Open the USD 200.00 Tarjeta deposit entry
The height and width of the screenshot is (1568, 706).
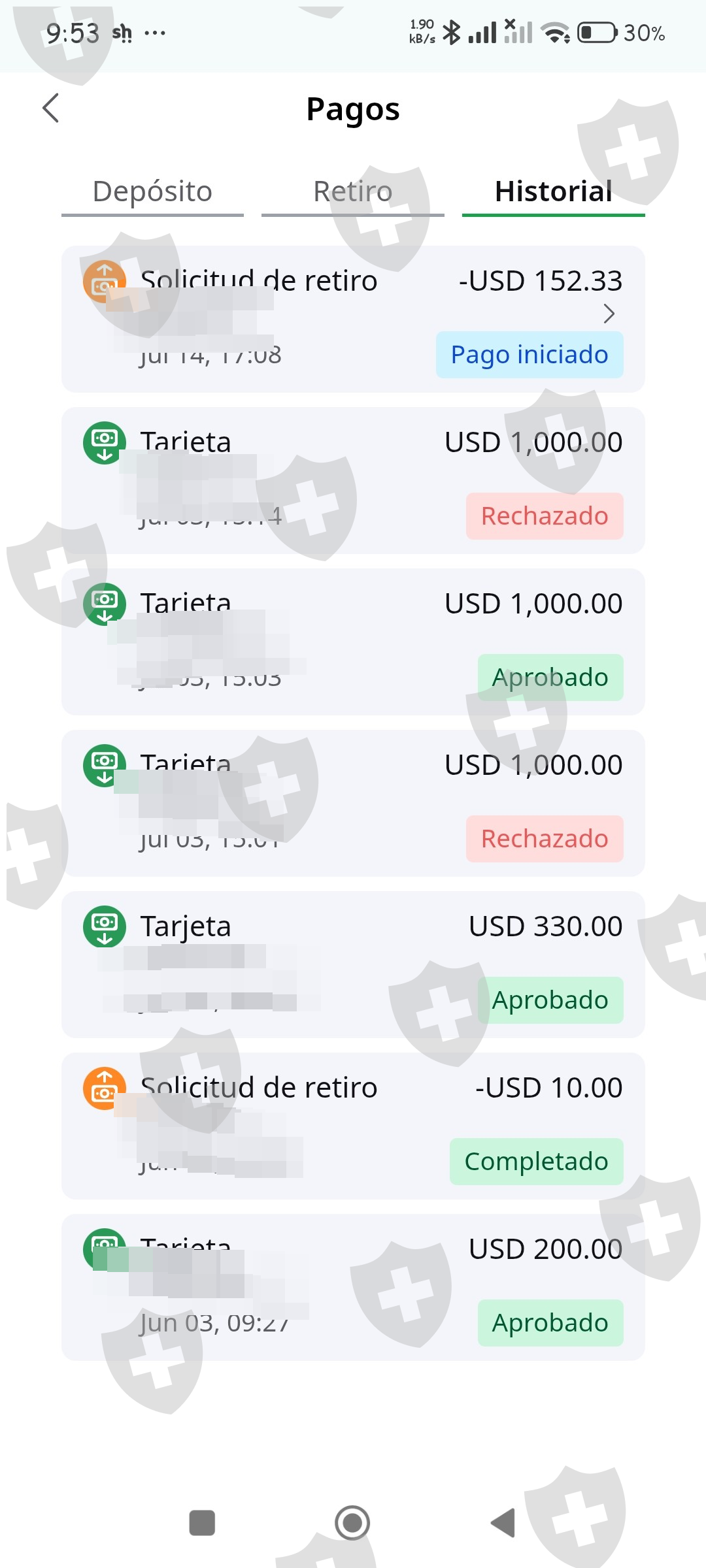coord(353,1287)
